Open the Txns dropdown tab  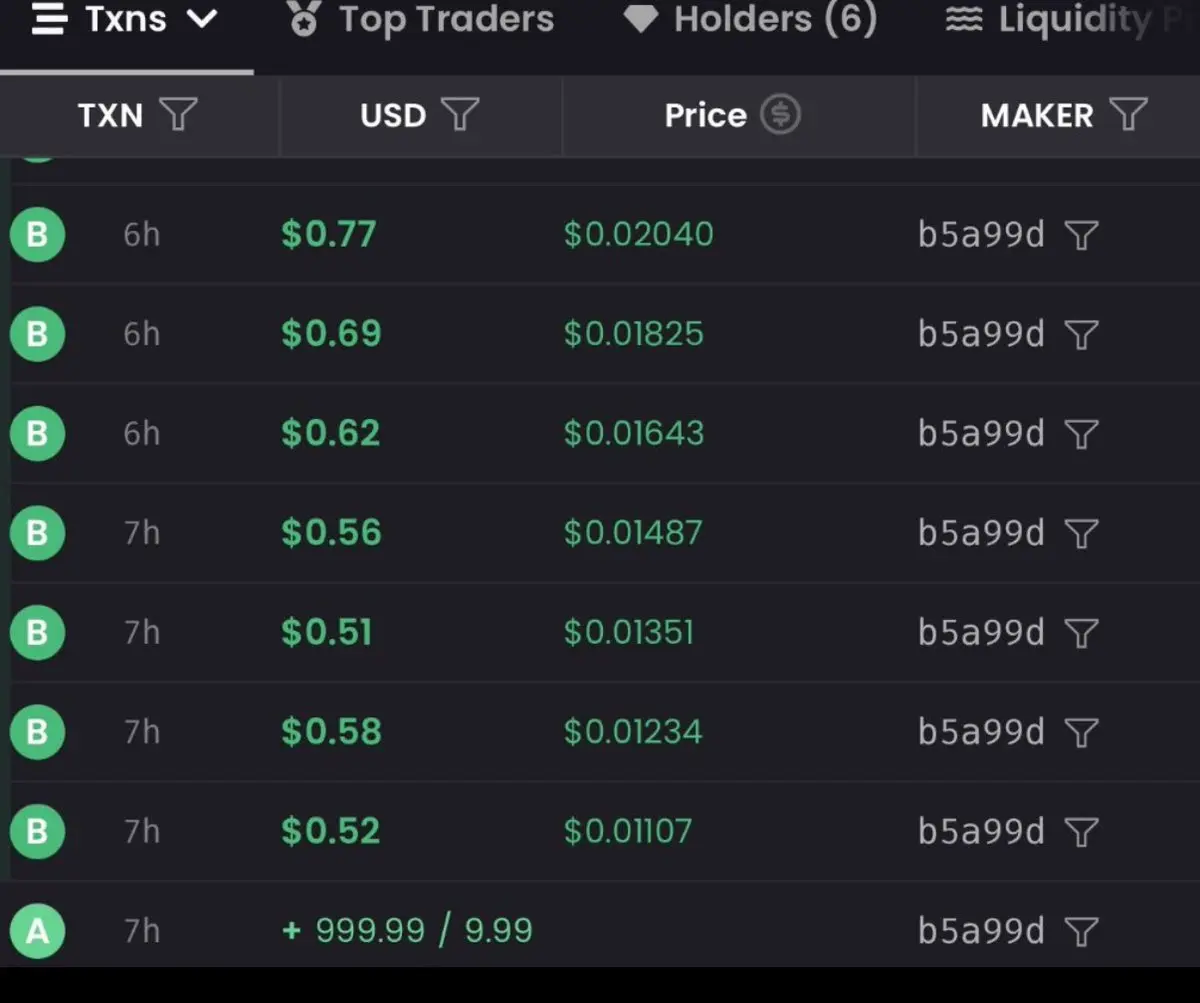(126, 20)
